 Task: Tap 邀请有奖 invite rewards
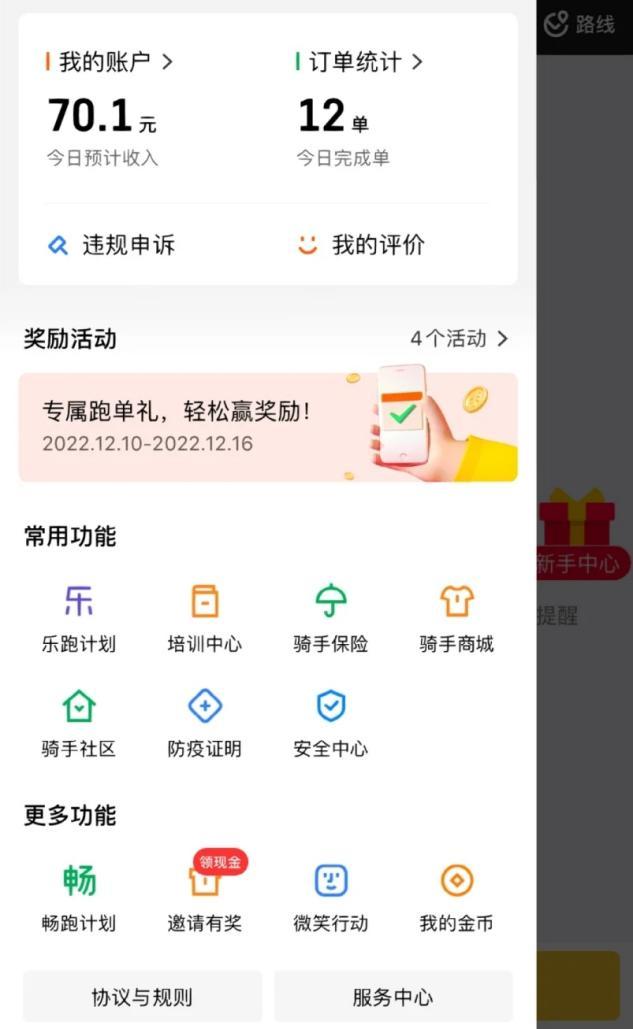click(x=204, y=897)
